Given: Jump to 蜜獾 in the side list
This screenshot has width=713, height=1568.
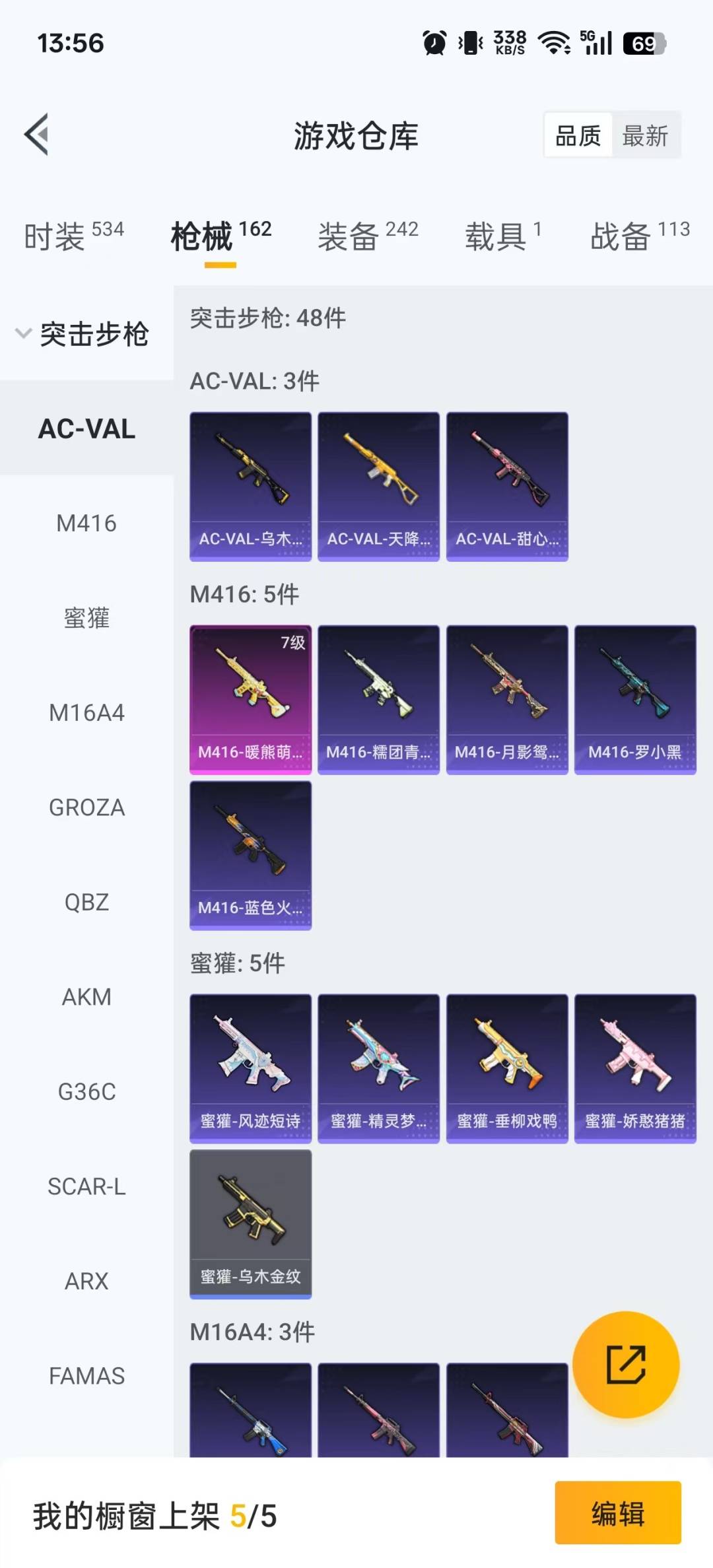Looking at the screenshot, I should pyautogui.click(x=86, y=618).
